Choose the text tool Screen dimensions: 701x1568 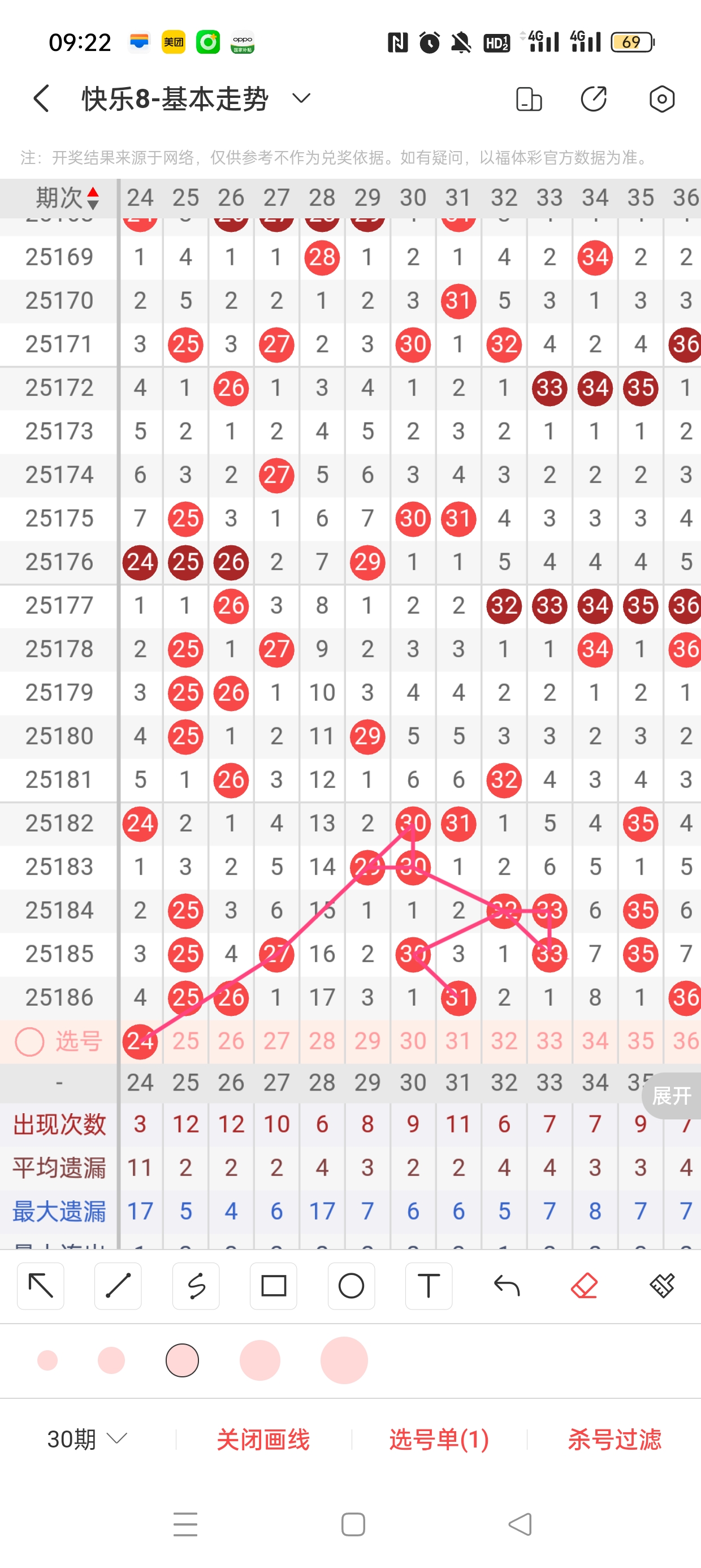[x=429, y=1286]
